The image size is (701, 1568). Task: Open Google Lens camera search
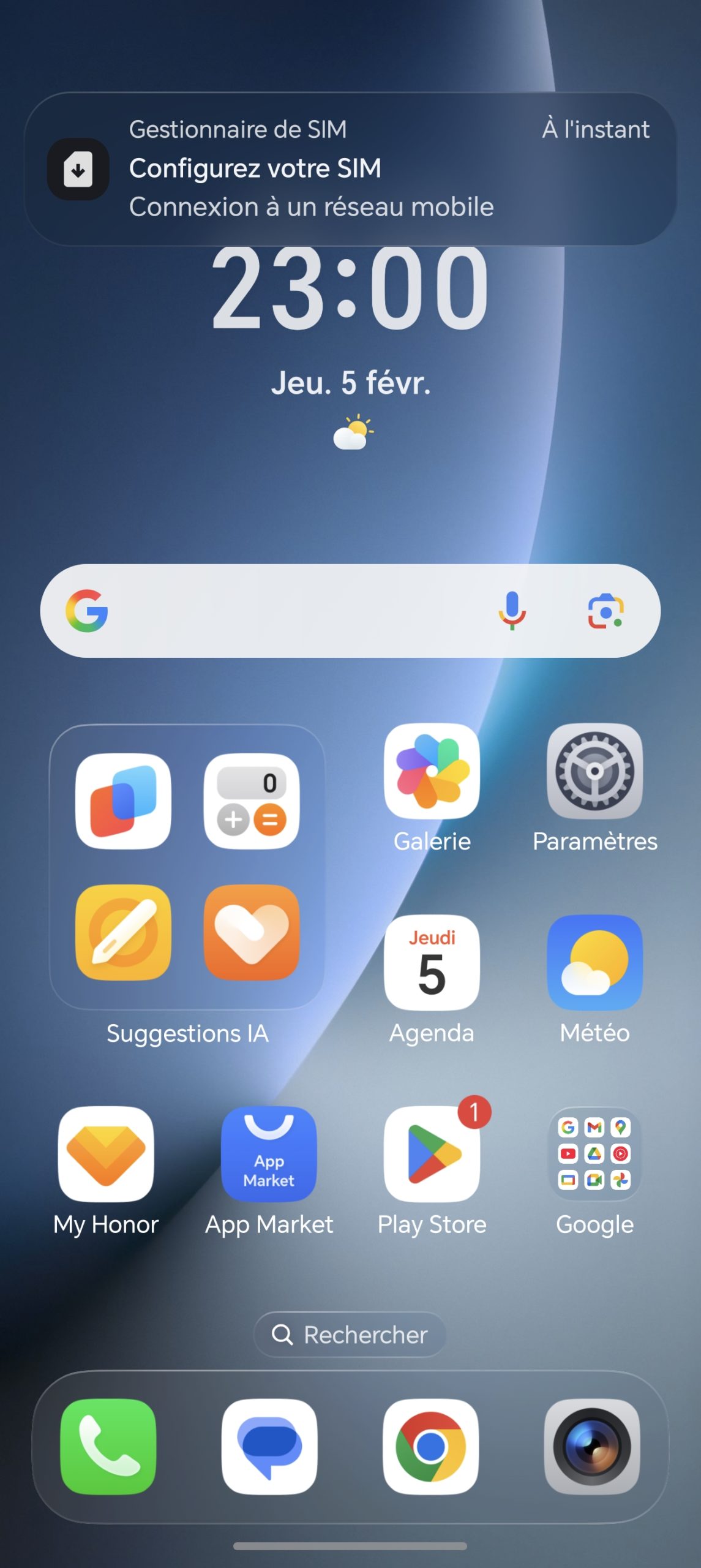coord(605,611)
